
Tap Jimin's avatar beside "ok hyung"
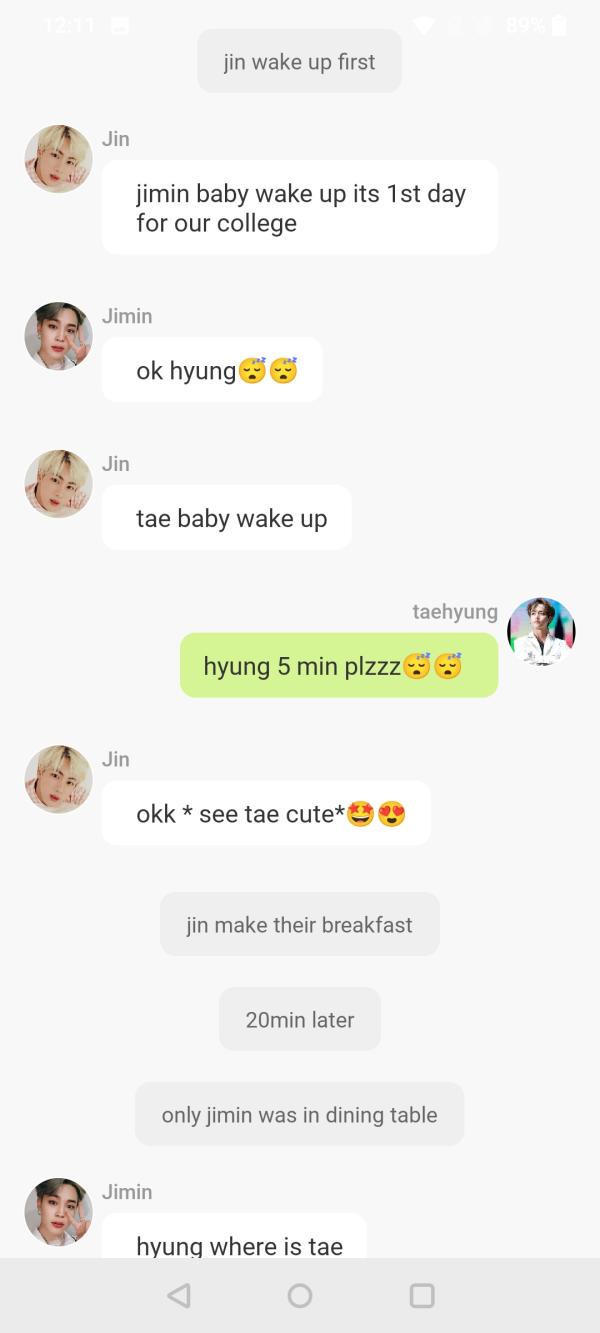coord(58,336)
